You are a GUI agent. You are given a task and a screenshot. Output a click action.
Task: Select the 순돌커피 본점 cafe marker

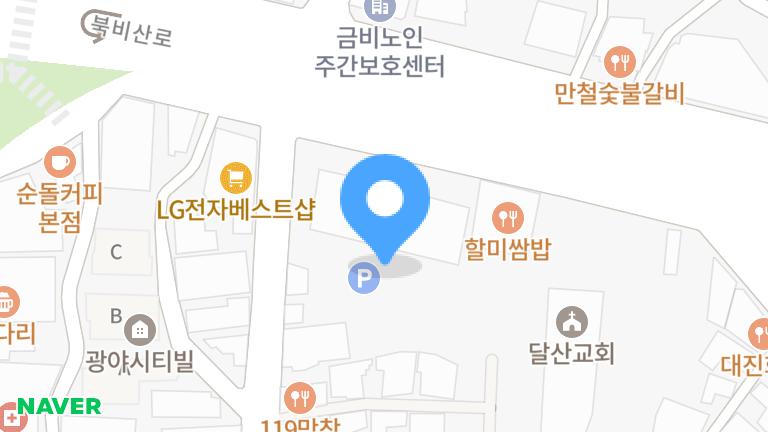[x=59, y=160]
